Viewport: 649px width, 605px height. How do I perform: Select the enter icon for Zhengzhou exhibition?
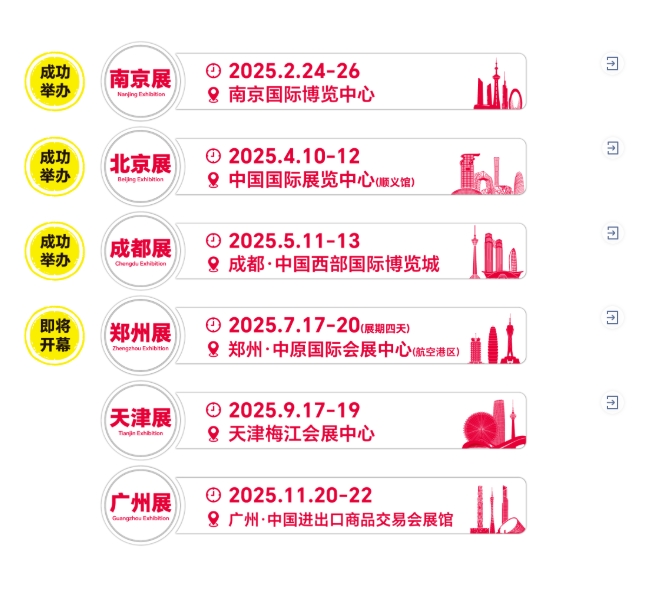click(612, 318)
